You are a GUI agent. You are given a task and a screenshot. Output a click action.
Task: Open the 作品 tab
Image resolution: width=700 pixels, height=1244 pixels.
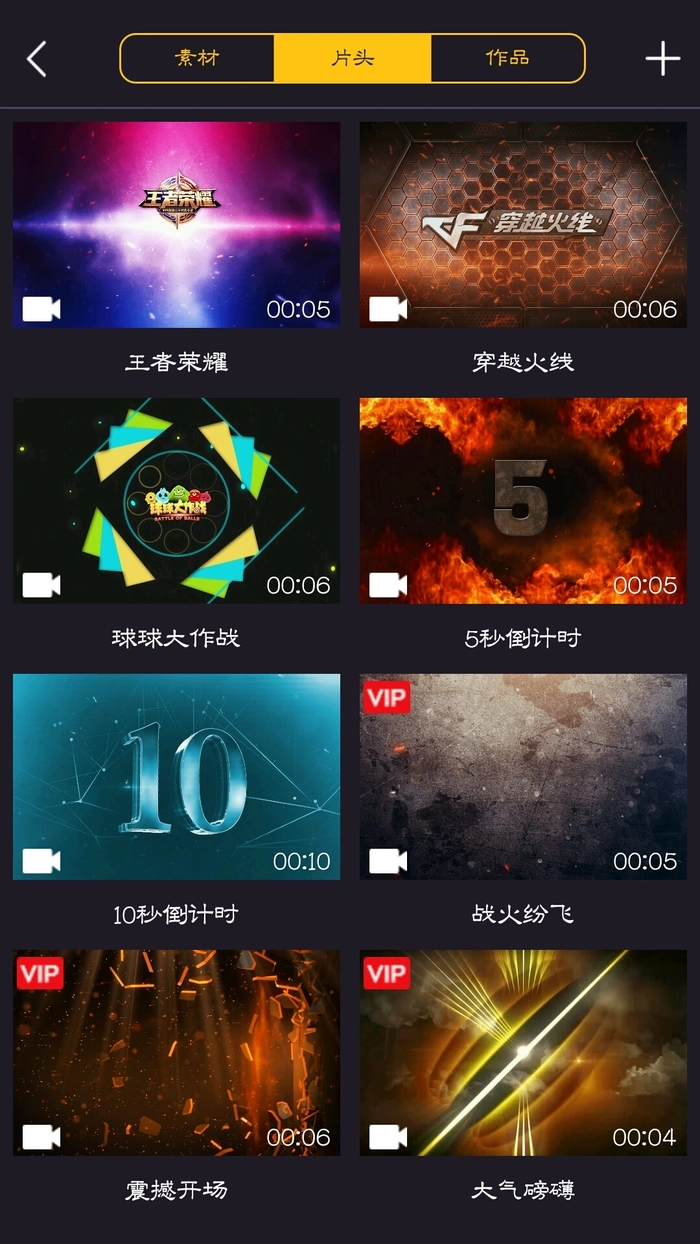pos(507,59)
